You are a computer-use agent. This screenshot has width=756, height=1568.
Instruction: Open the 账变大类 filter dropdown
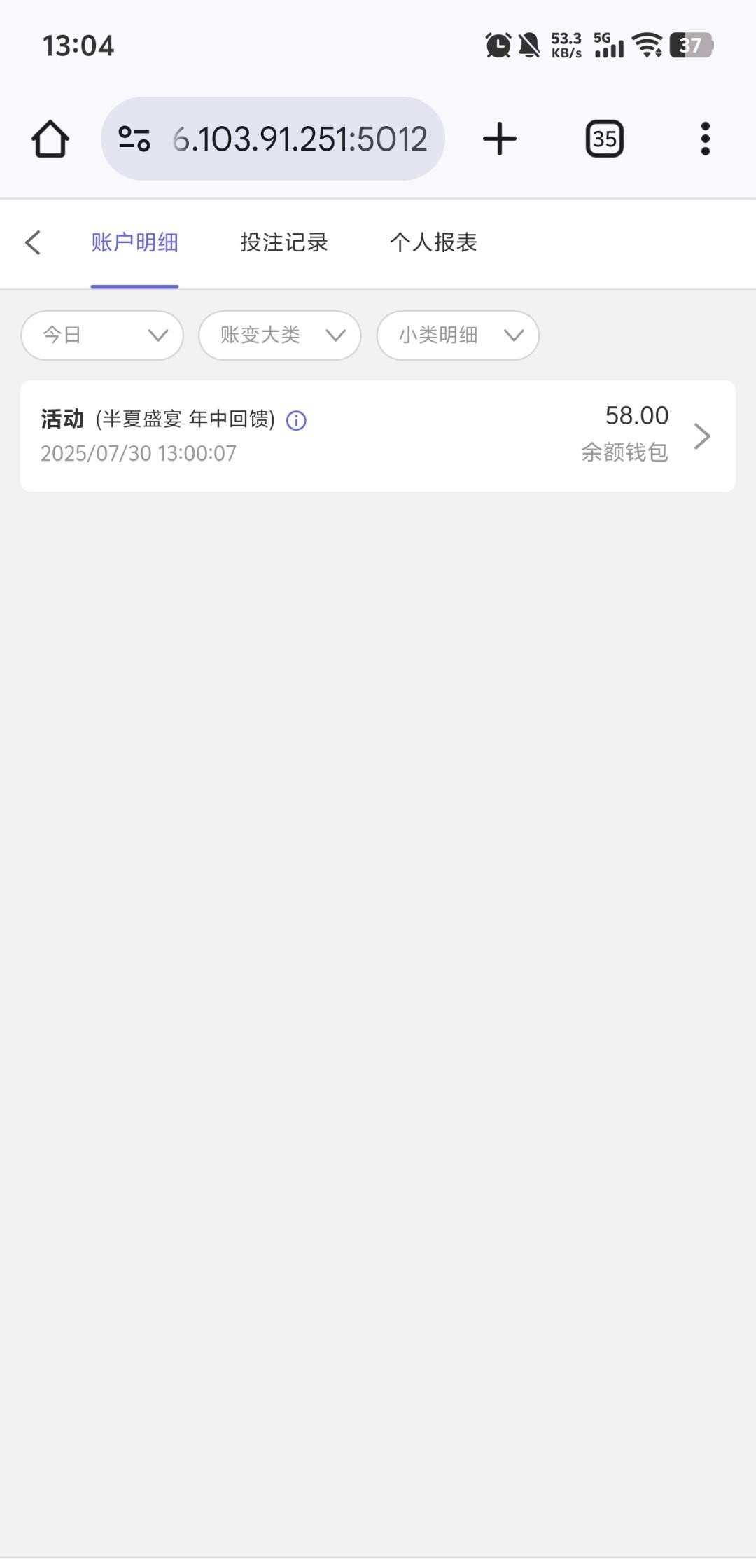tap(279, 335)
